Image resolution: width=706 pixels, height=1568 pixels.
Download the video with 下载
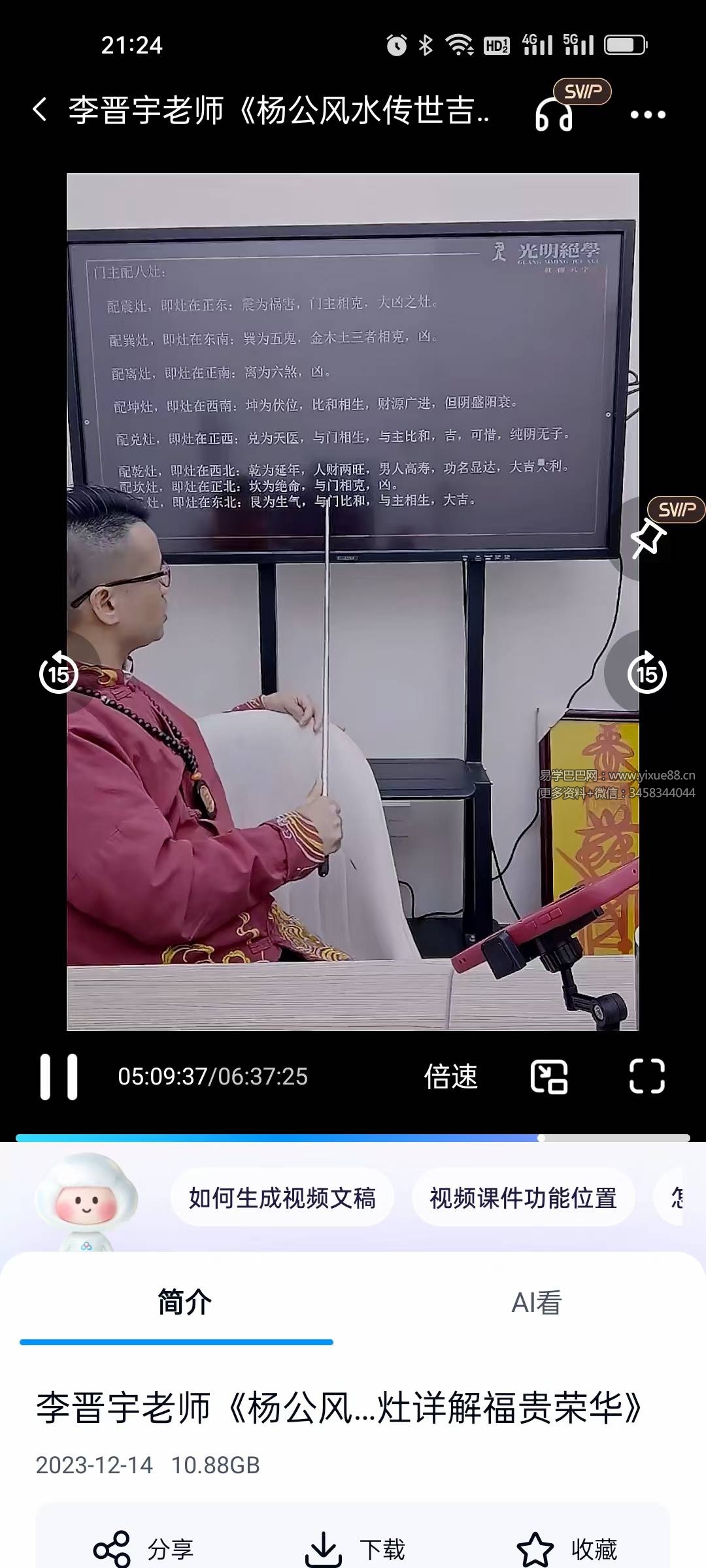point(356,1548)
